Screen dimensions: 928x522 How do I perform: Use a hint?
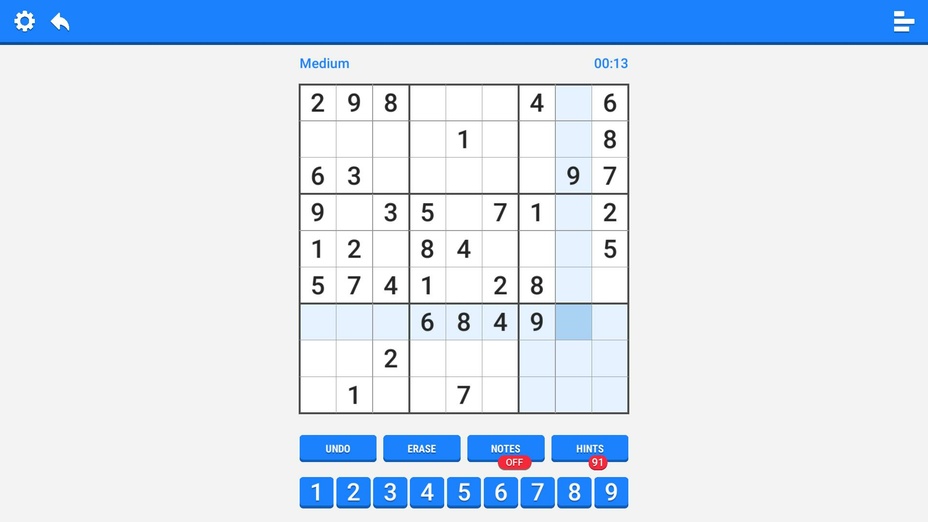590,448
